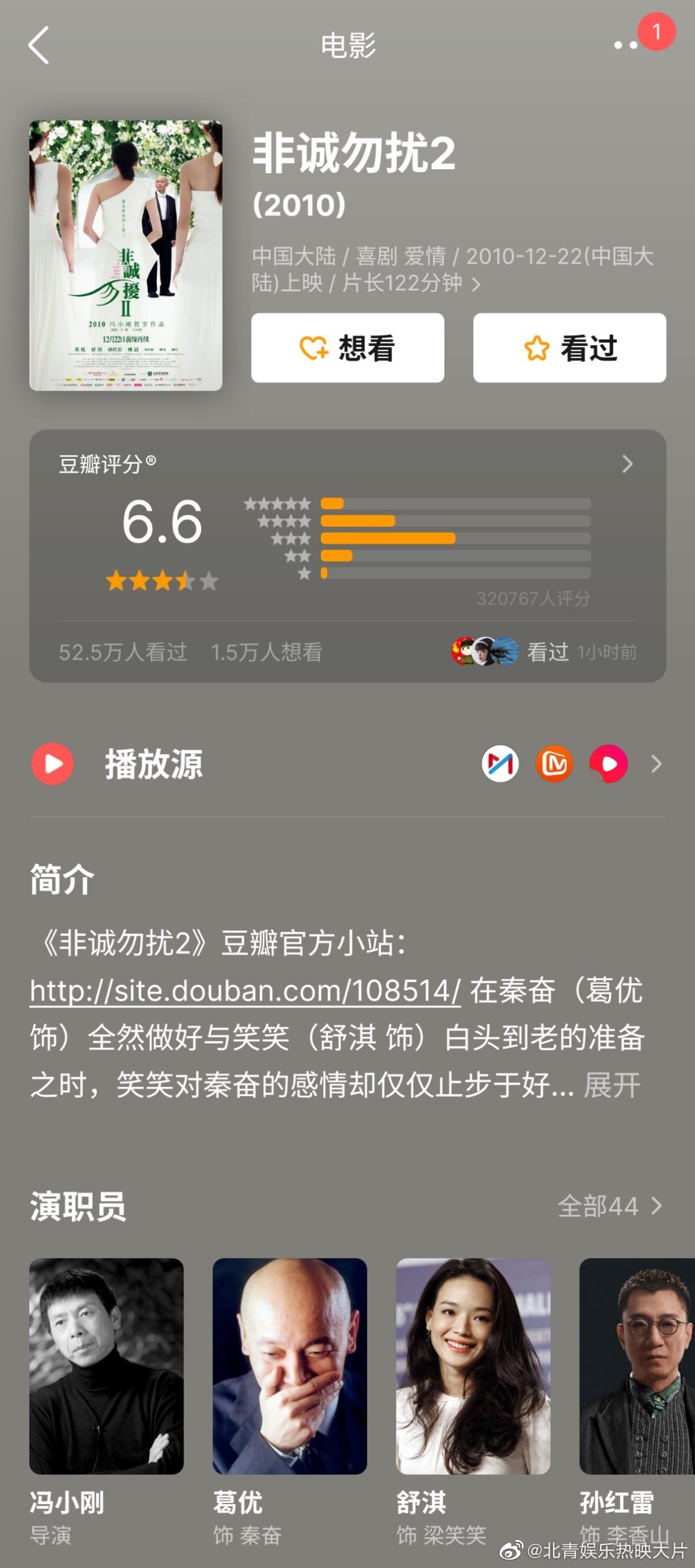
Task: Expand the full 简介 with 展开
Action: [x=612, y=1085]
